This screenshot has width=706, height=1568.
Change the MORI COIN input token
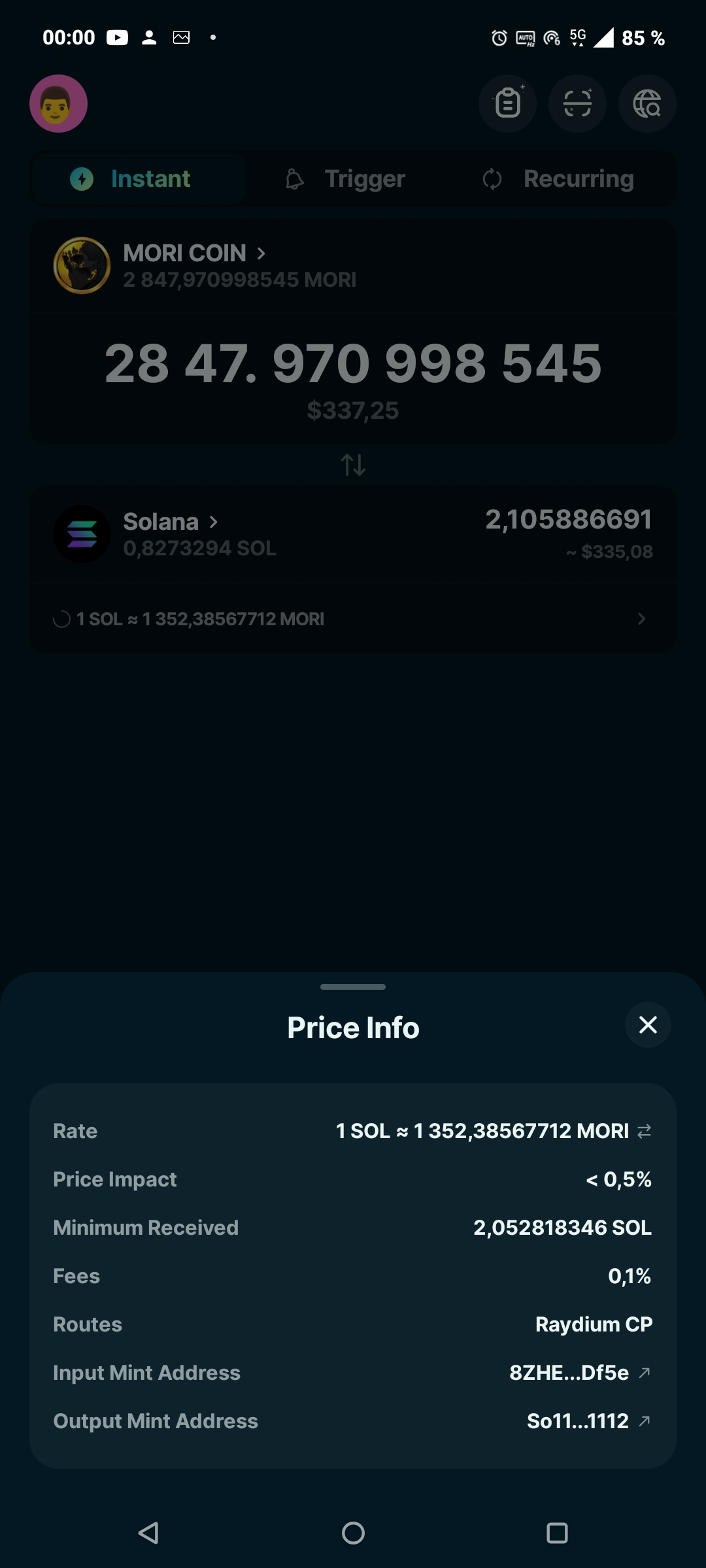click(160, 265)
